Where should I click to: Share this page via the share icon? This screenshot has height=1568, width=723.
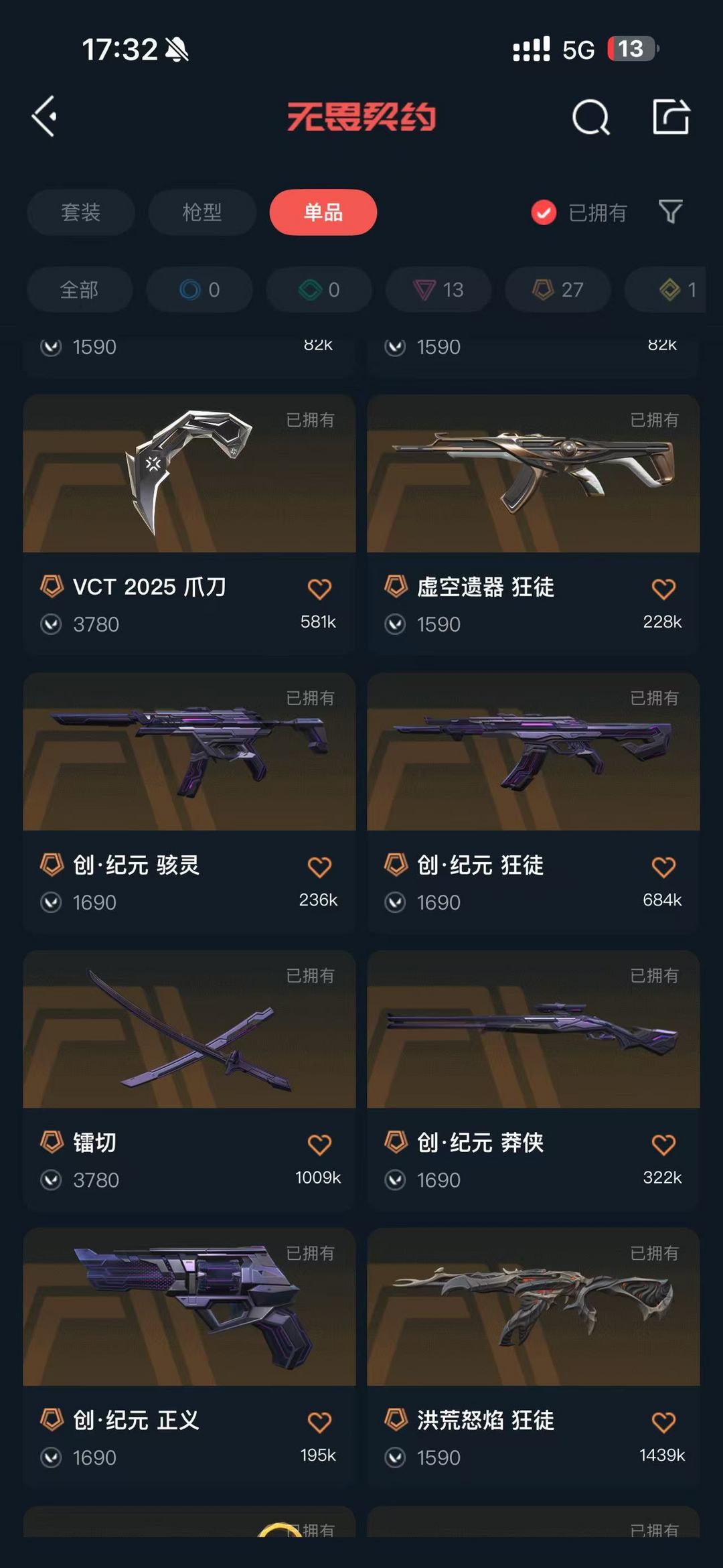[x=671, y=117]
